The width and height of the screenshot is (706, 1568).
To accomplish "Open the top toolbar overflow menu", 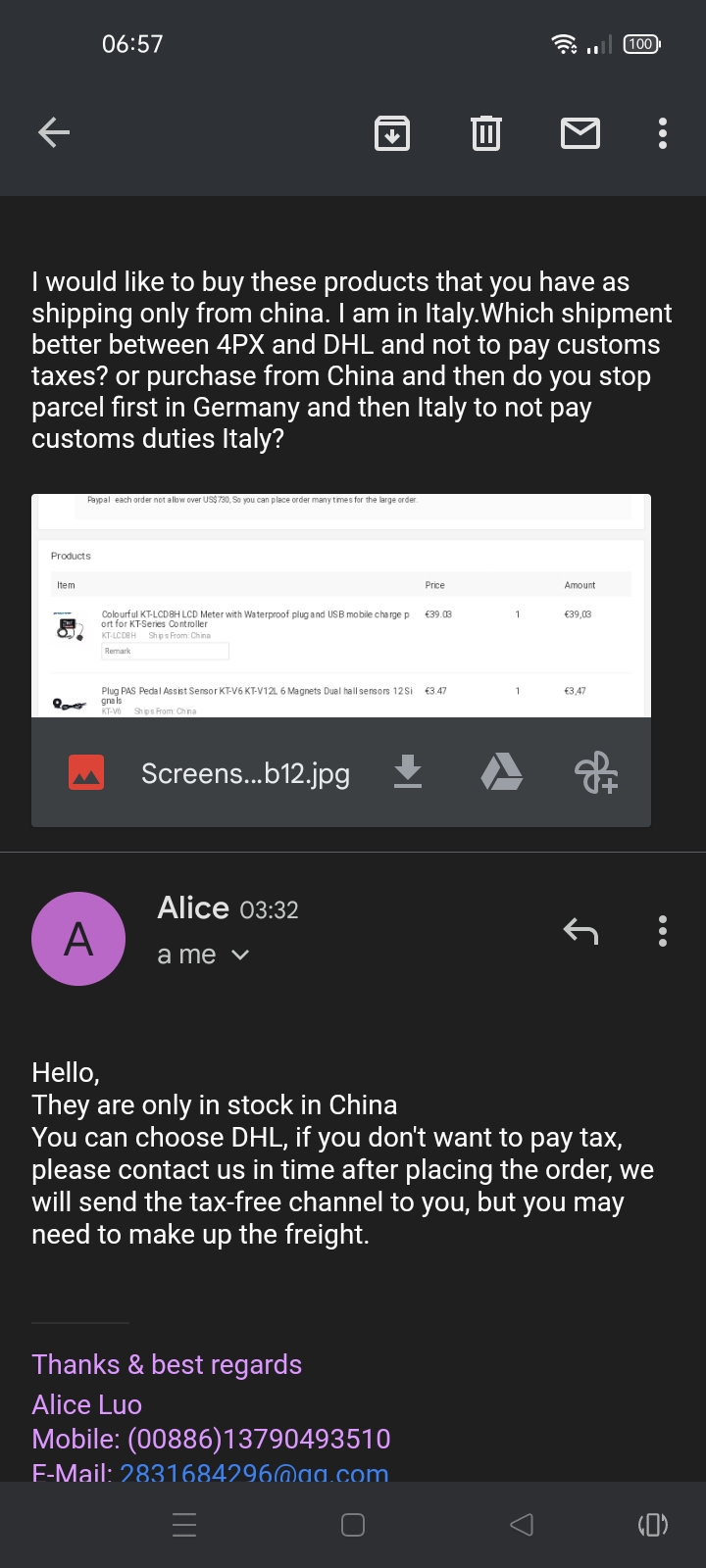I will (663, 132).
